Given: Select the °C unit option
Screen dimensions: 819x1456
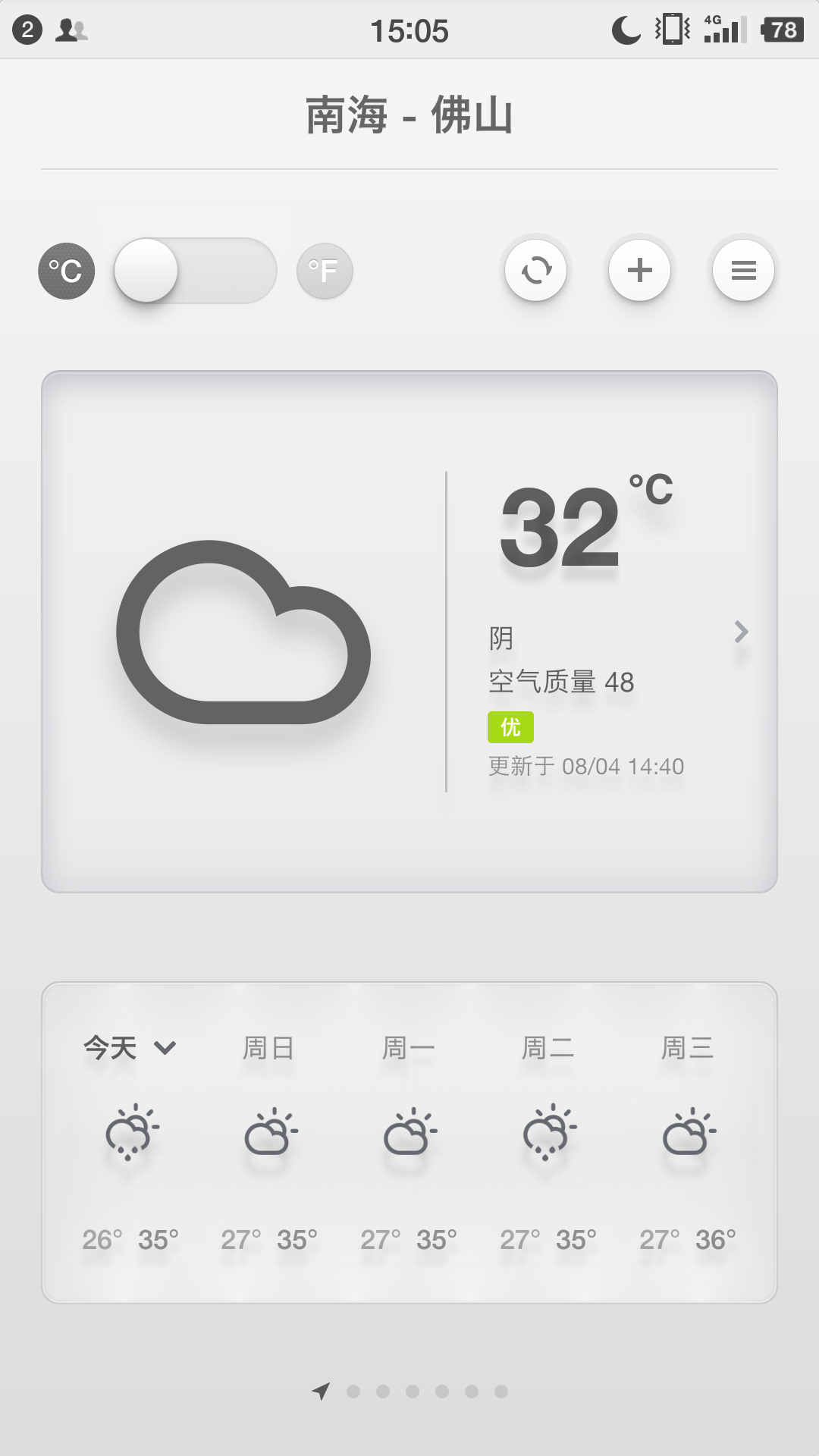Looking at the screenshot, I should 65,270.
